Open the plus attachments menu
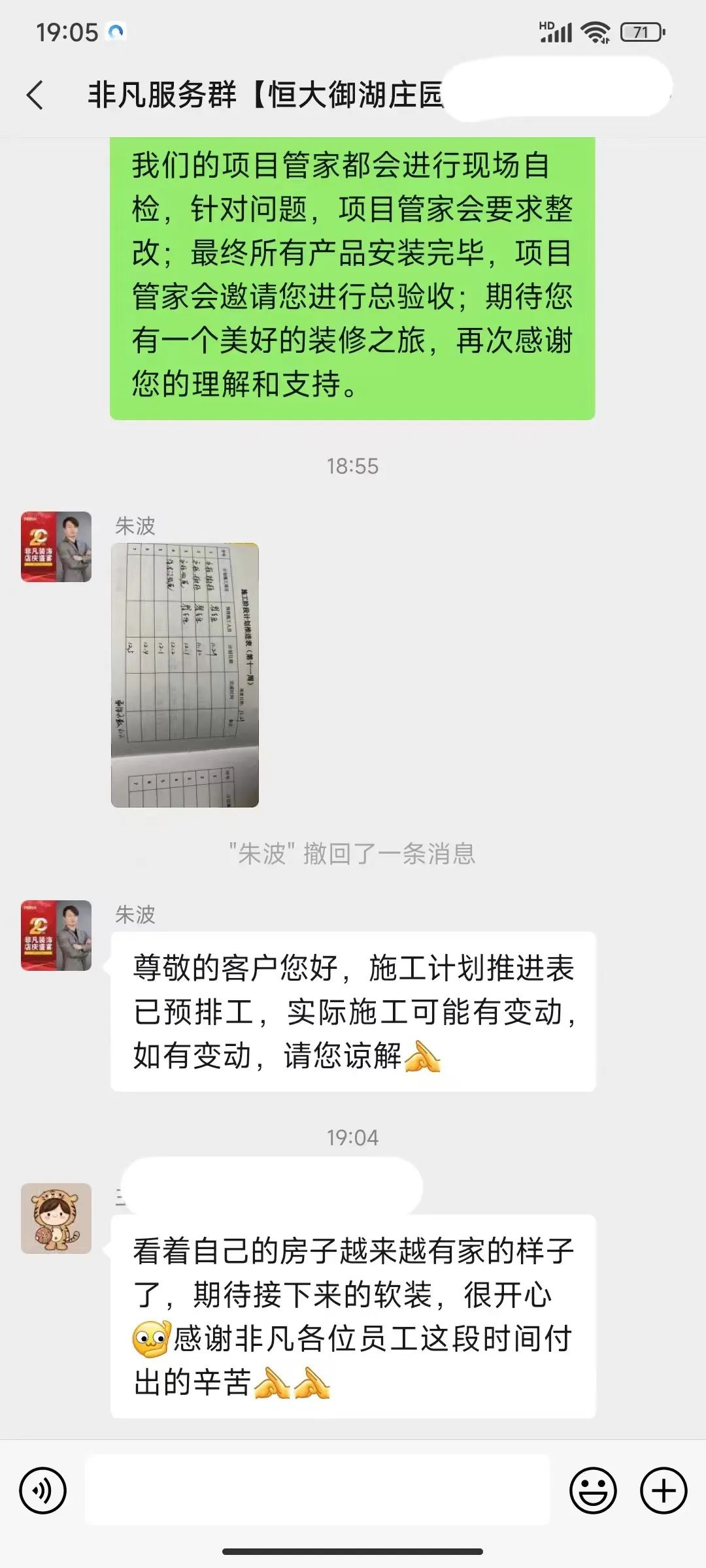The width and height of the screenshot is (706, 1568). 664,1491
